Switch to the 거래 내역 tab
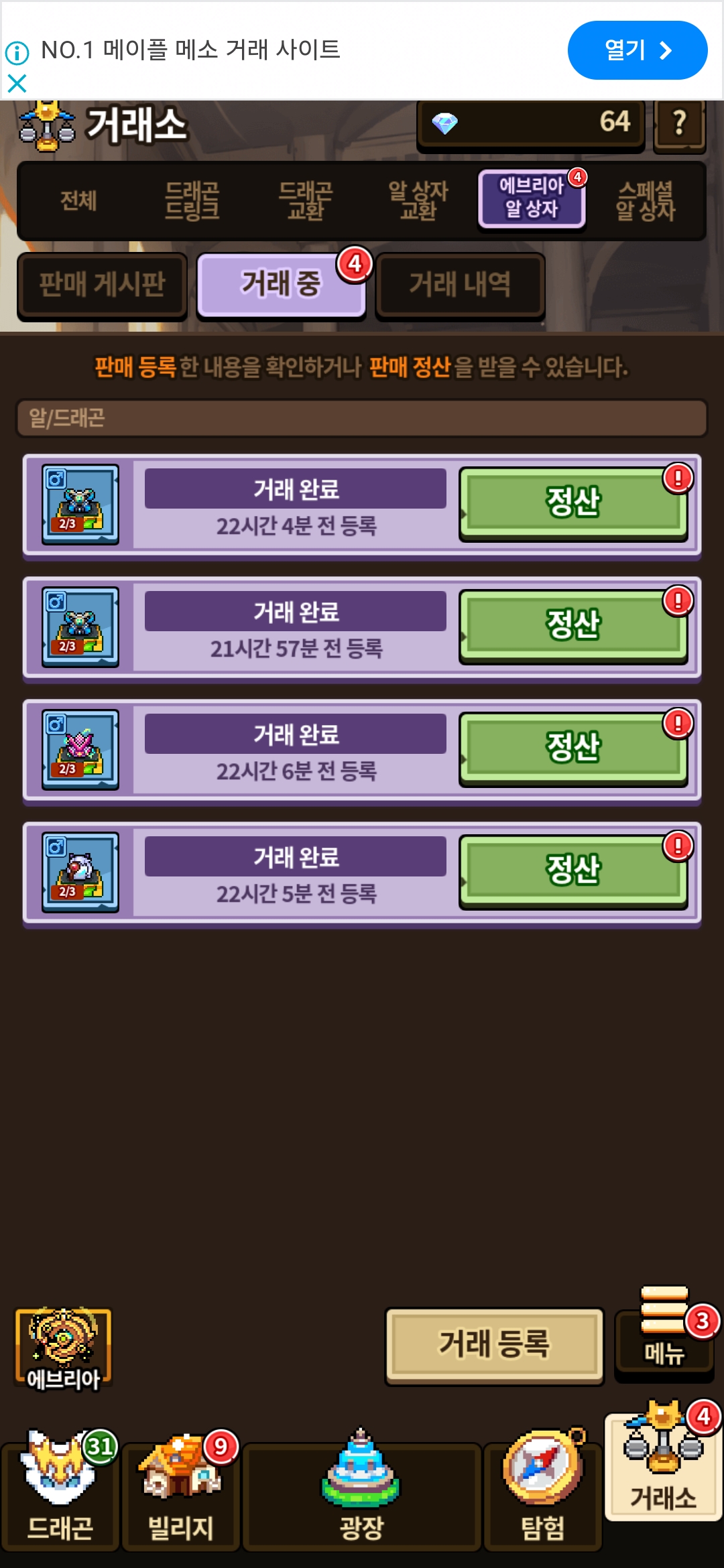724x1568 pixels. pos(460,285)
